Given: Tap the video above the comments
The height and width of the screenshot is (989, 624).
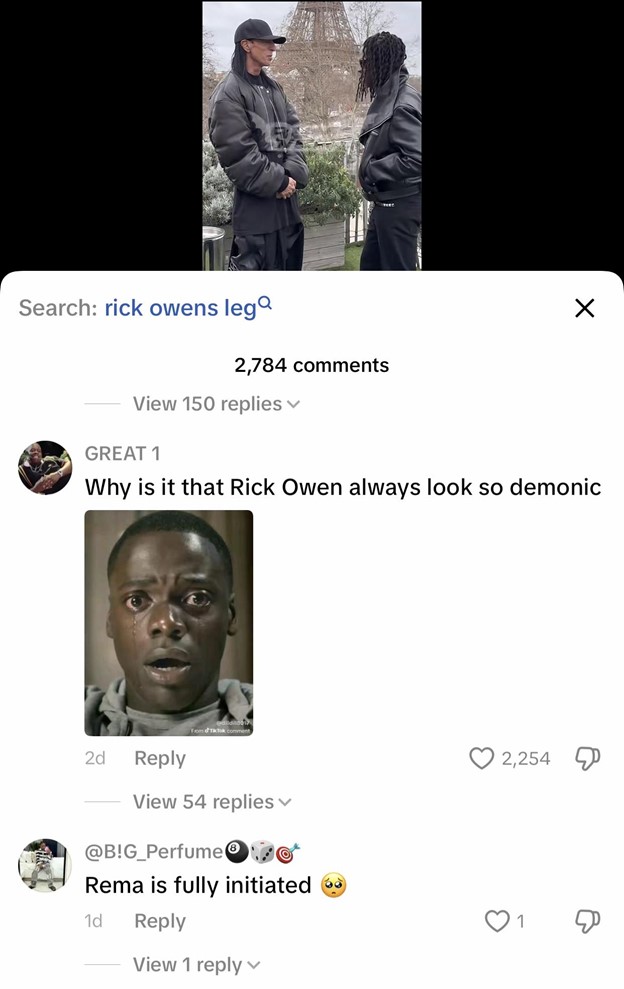Looking at the screenshot, I should click(x=311, y=135).
